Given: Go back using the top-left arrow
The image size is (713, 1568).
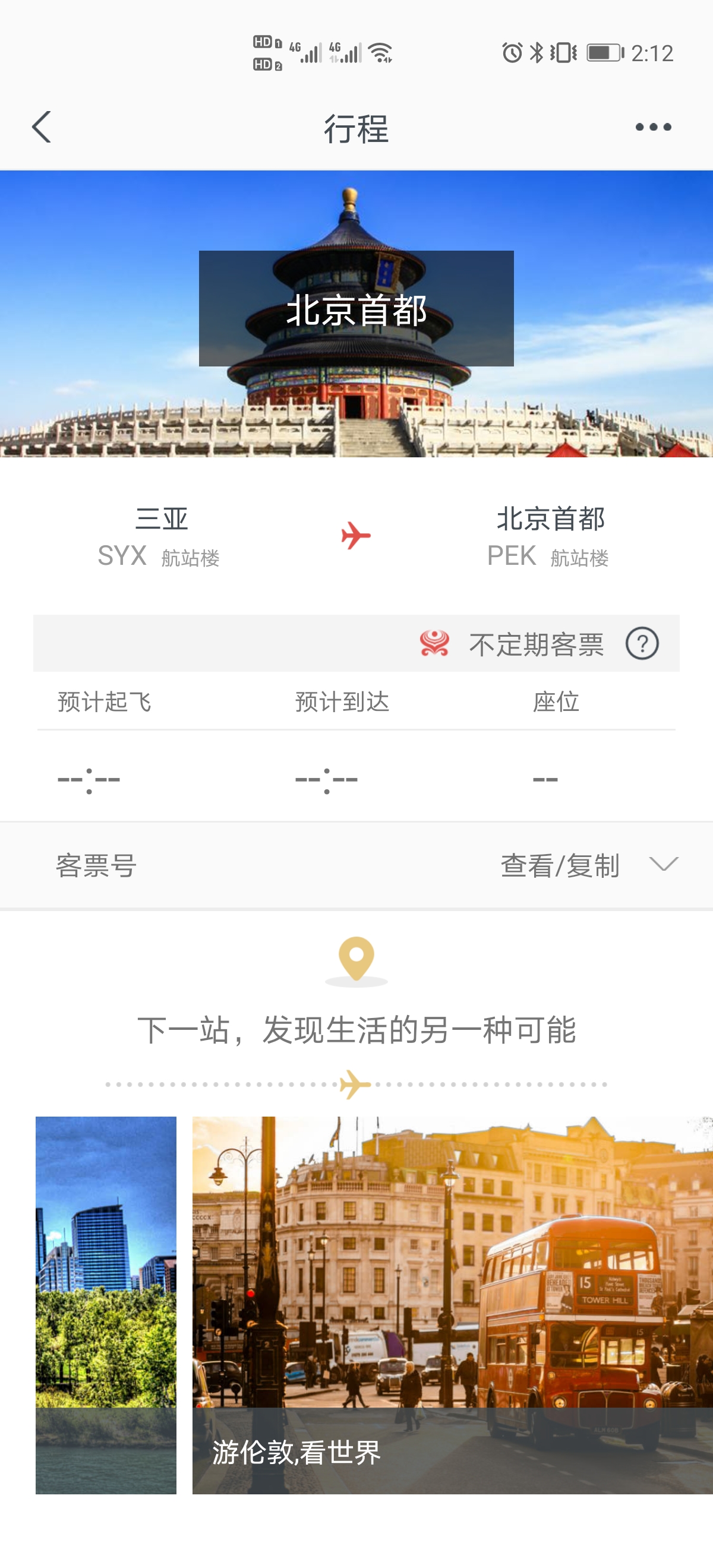Looking at the screenshot, I should 42,127.
